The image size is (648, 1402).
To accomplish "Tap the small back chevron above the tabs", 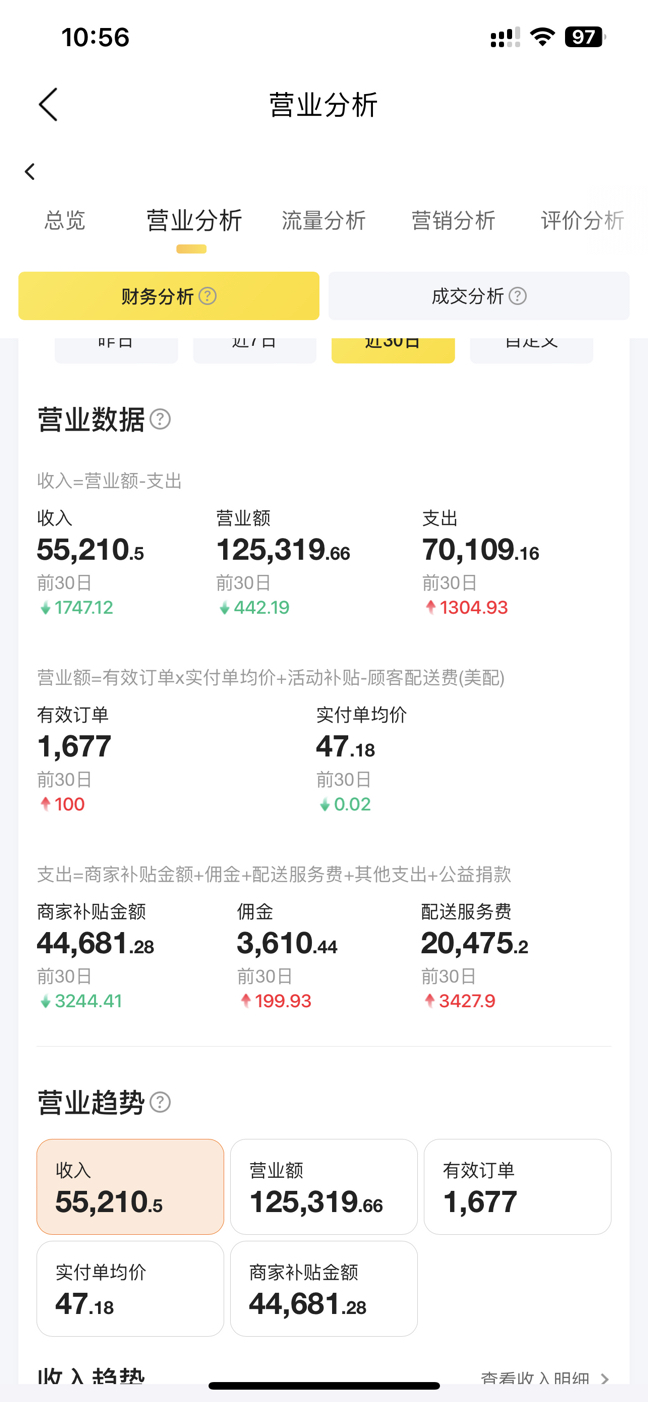I will tap(30, 172).
